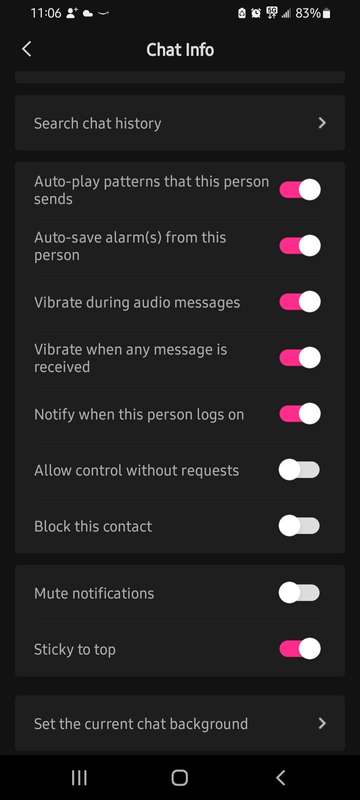
Task: Turn off notify when this person logs on
Action: coord(299,414)
